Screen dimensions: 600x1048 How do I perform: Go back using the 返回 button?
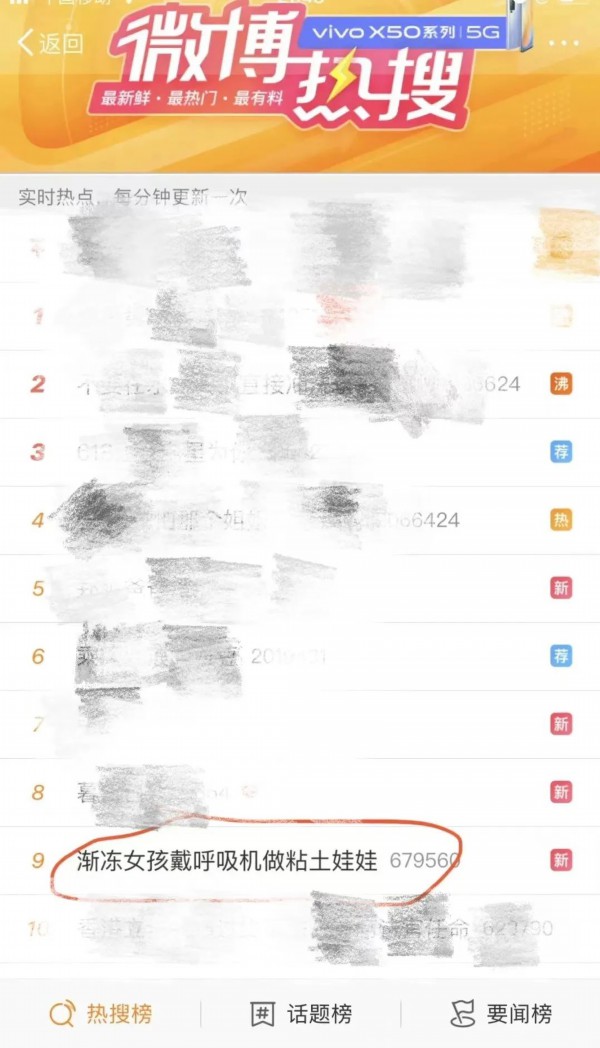pos(50,44)
